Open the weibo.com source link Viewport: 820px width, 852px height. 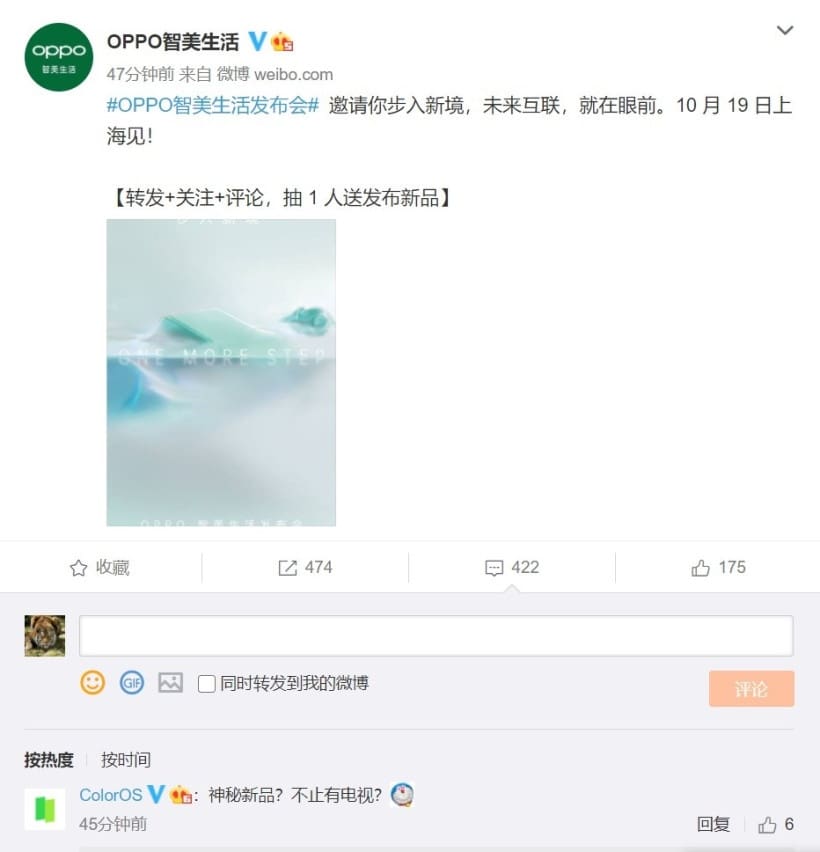(294, 74)
